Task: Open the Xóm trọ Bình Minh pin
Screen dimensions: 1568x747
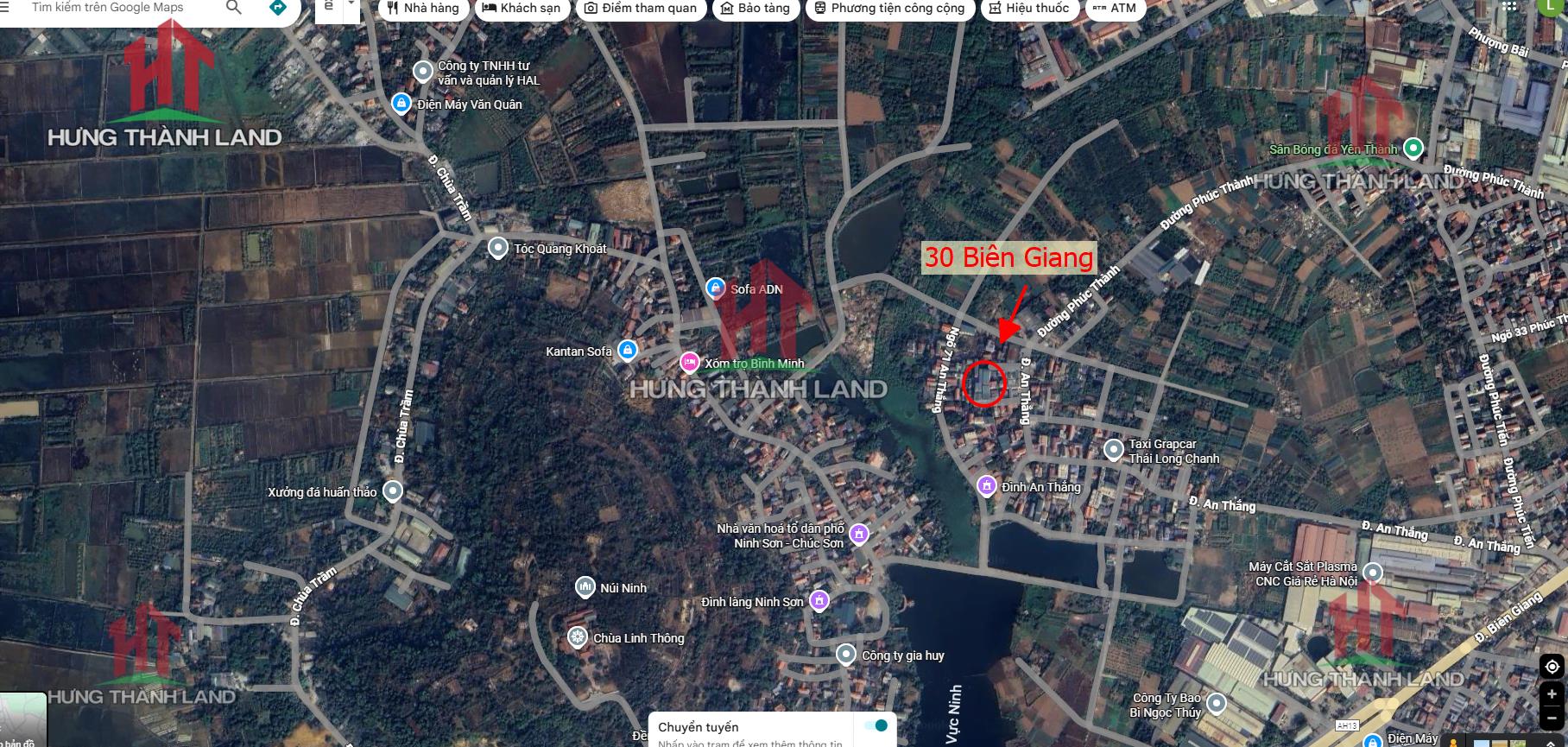Action: [x=689, y=363]
